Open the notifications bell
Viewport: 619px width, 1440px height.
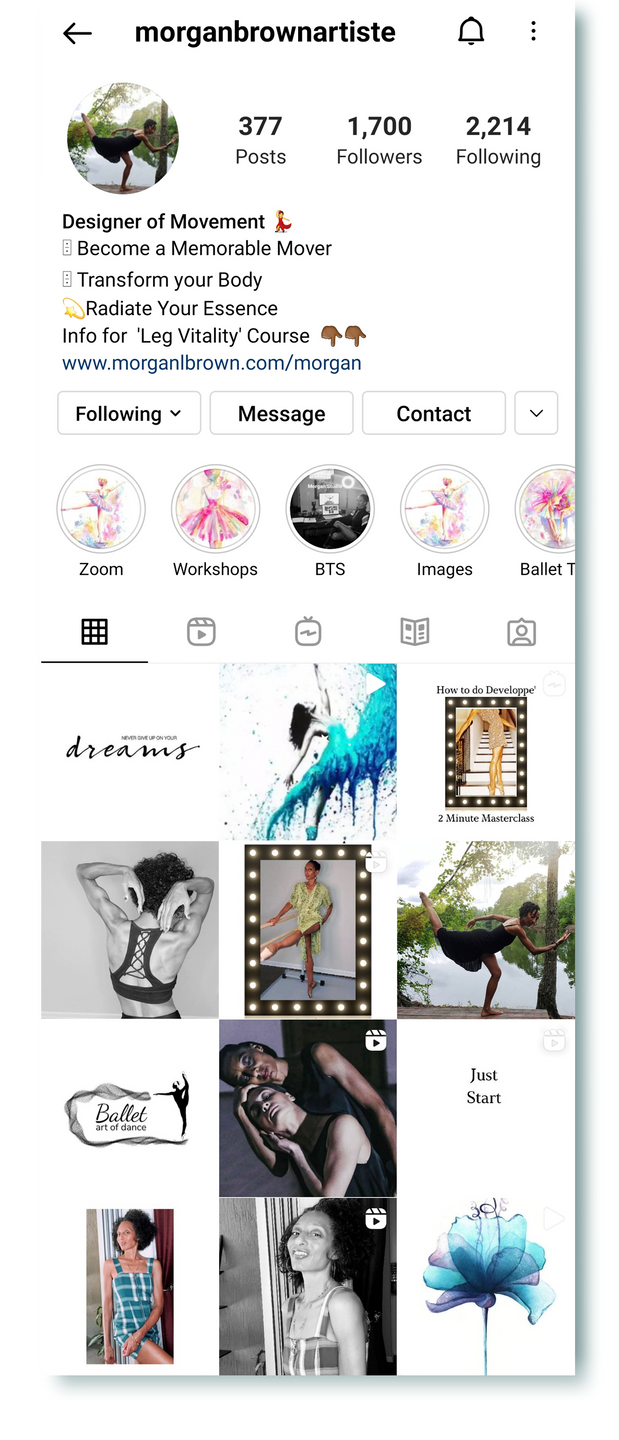(471, 32)
